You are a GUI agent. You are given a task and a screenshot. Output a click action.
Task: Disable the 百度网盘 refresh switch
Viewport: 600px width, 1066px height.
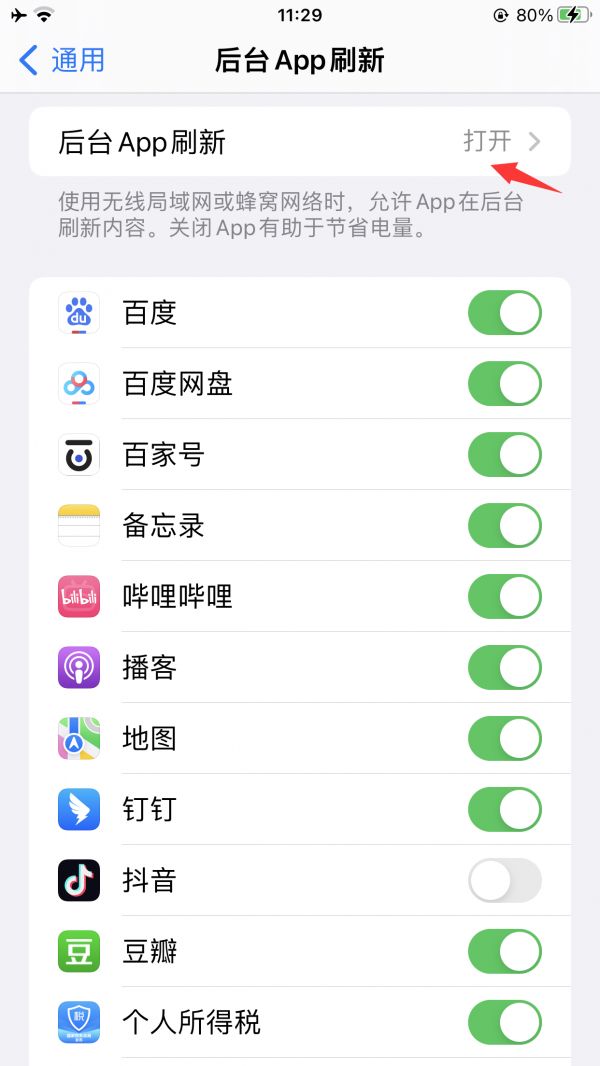(x=504, y=384)
